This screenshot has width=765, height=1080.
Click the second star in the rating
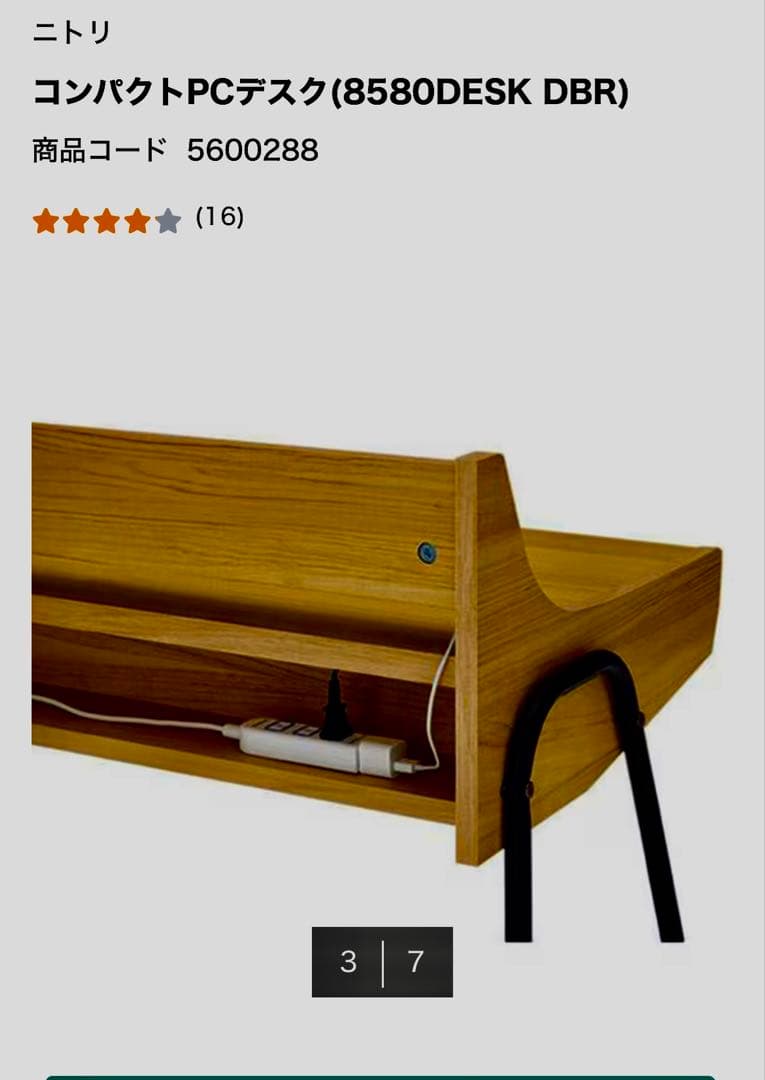[74, 218]
